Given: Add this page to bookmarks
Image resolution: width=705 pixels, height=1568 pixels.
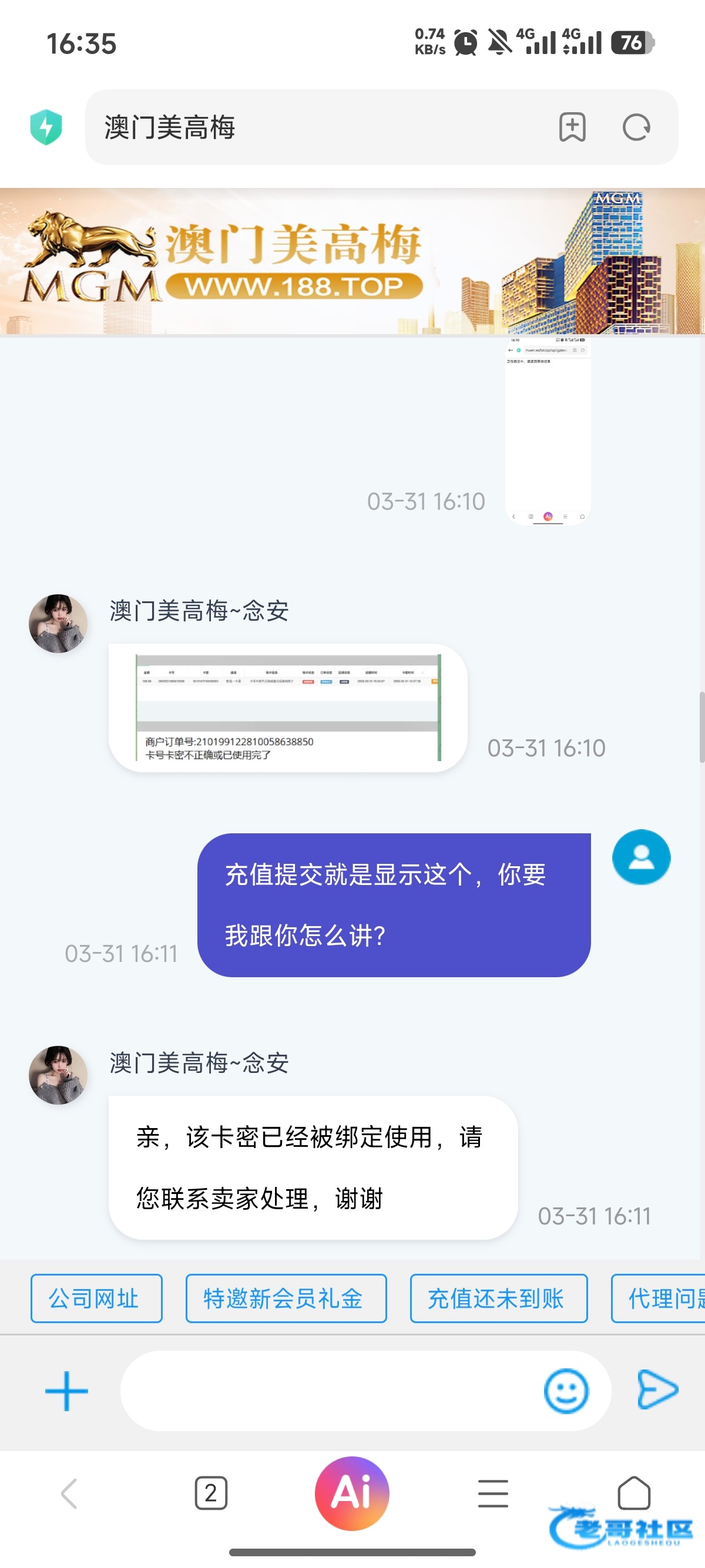Looking at the screenshot, I should tap(572, 127).
